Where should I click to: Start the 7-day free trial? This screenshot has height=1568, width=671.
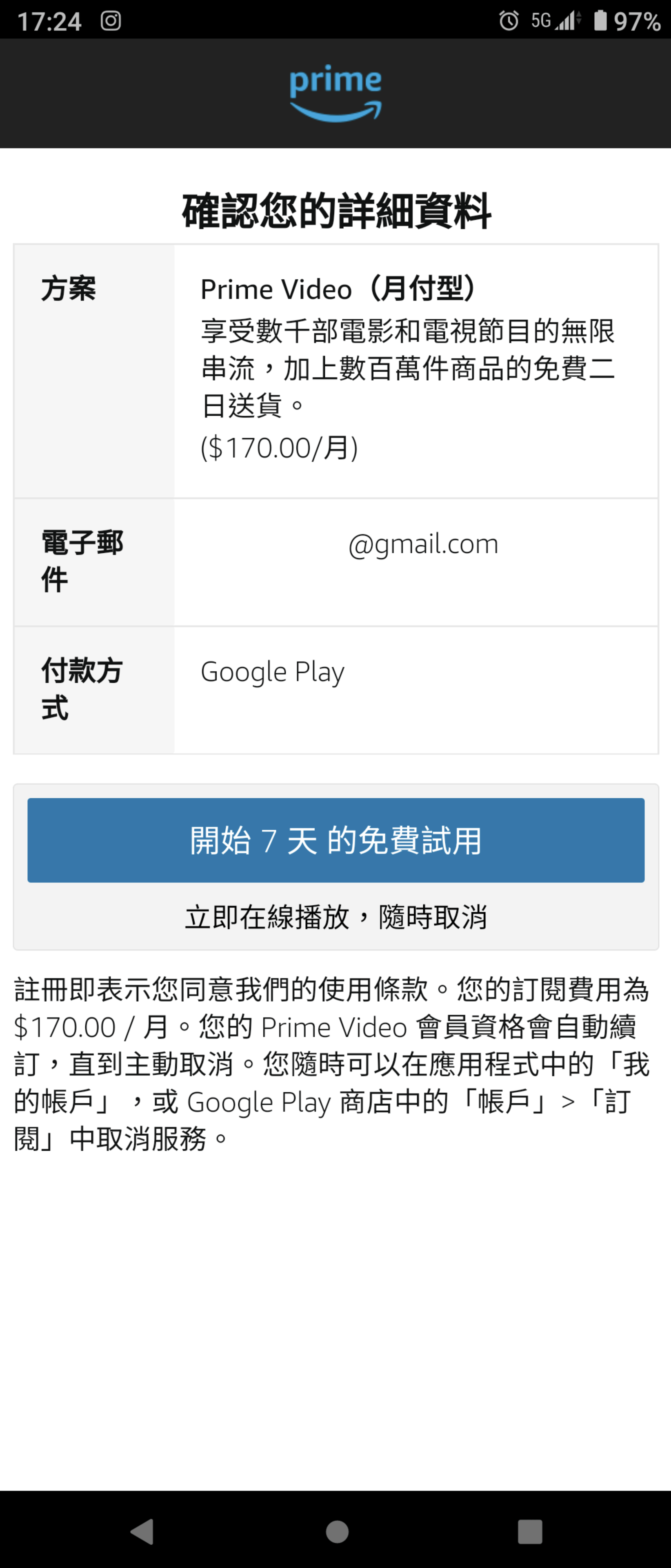tap(336, 840)
